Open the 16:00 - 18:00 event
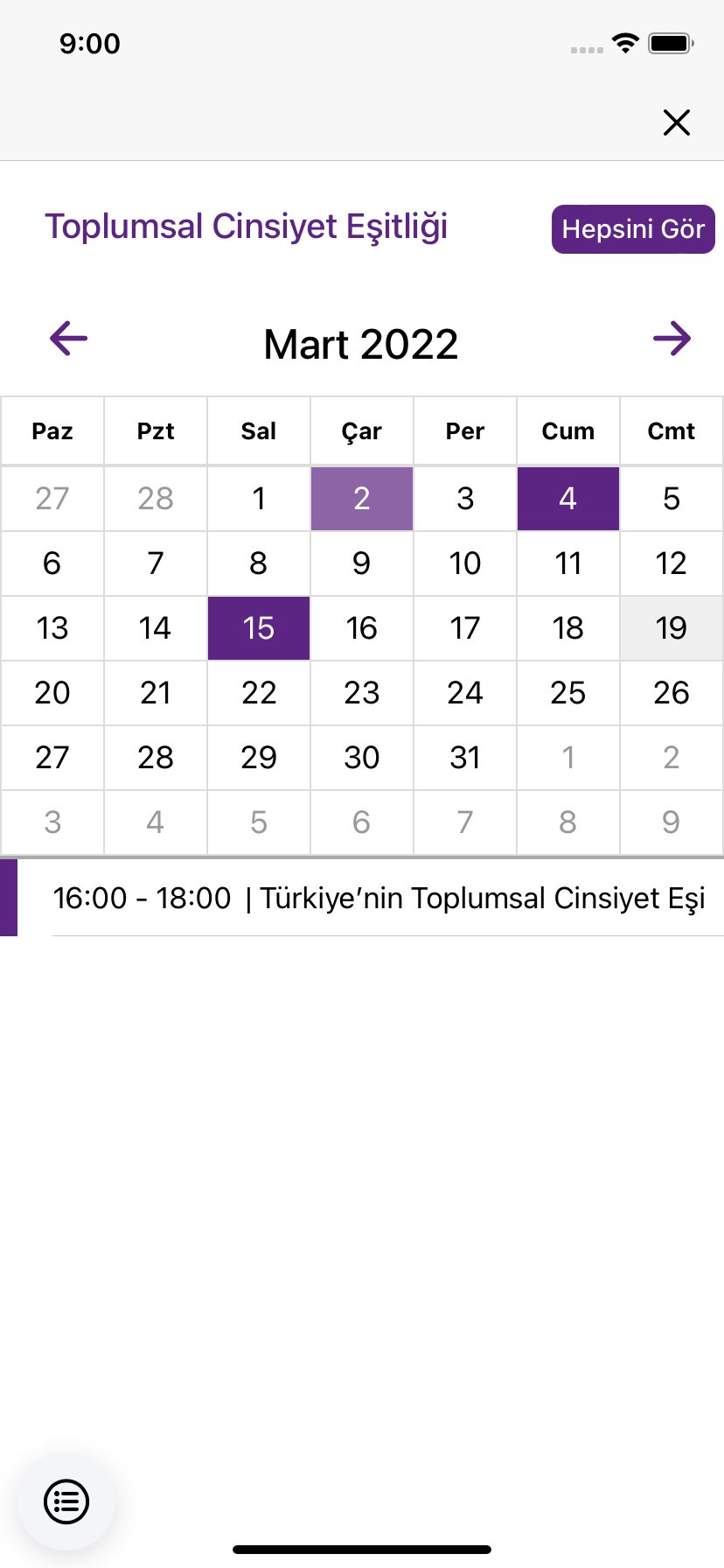The height and width of the screenshot is (1568, 724). point(362,898)
